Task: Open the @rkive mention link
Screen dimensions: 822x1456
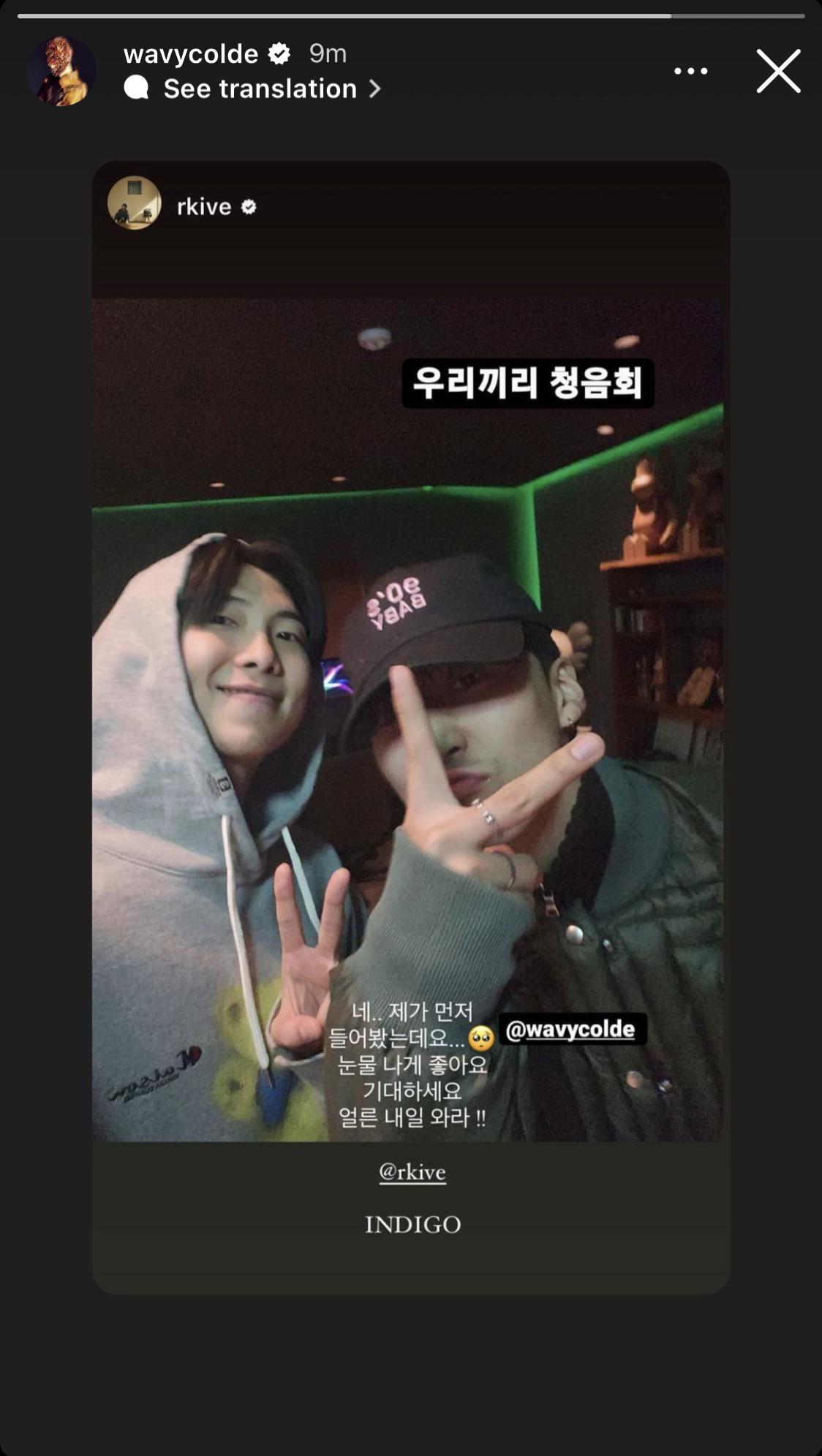Action: (412, 1172)
